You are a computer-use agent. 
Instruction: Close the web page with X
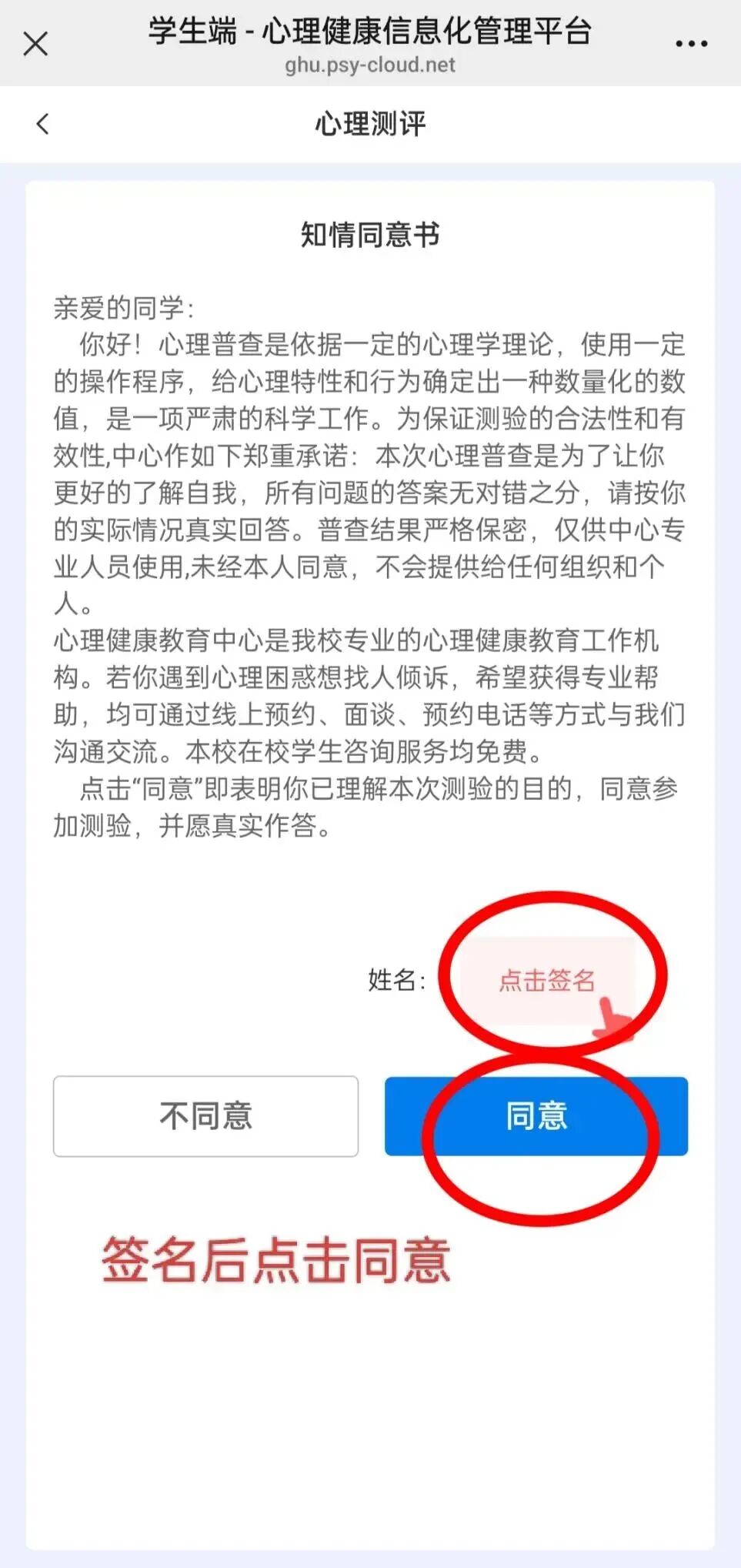tap(35, 44)
